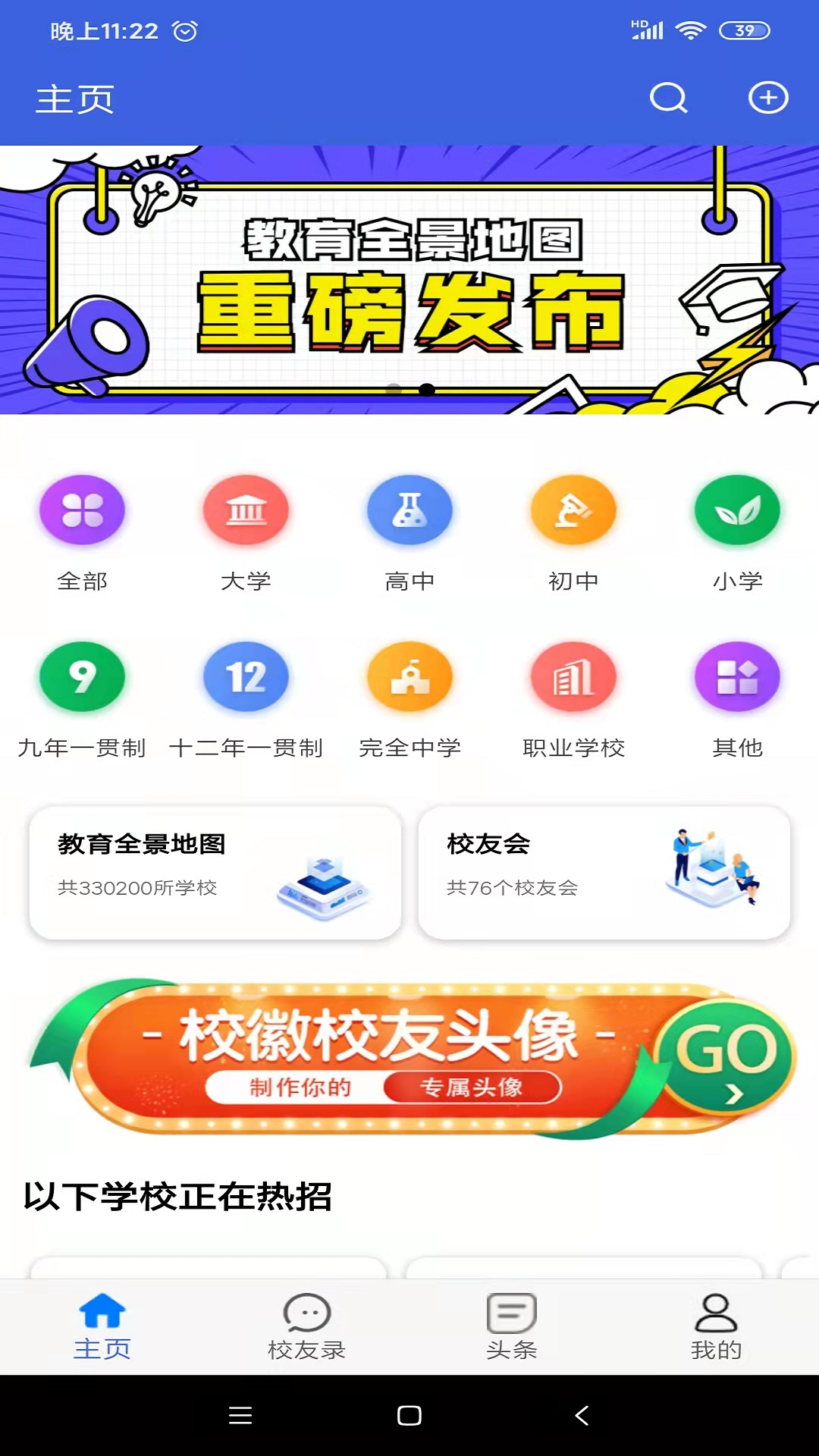
Task: Select the 十二年一贯制 icon
Action: click(x=246, y=676)
